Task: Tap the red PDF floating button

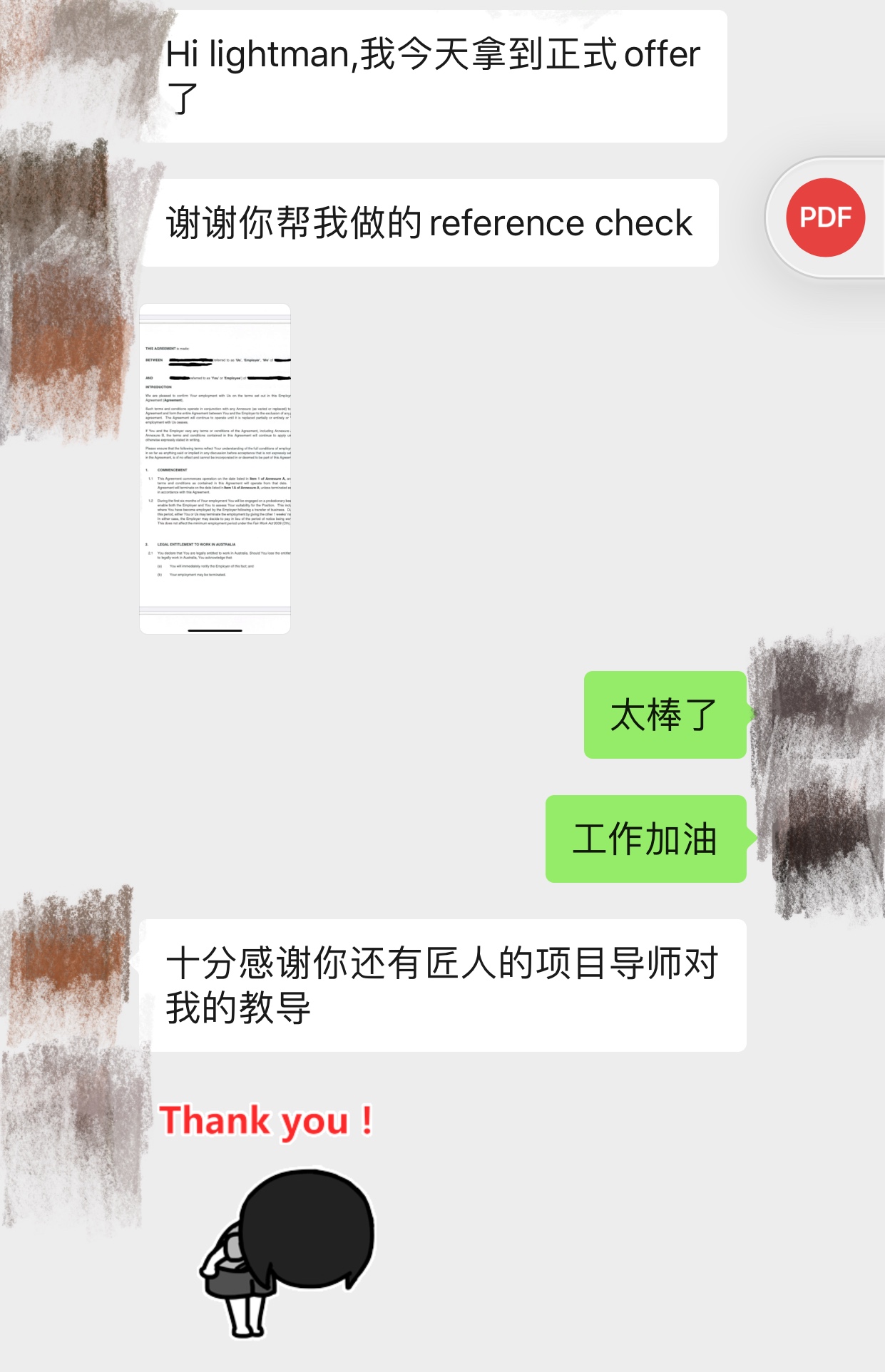Action: pos(825,217)
